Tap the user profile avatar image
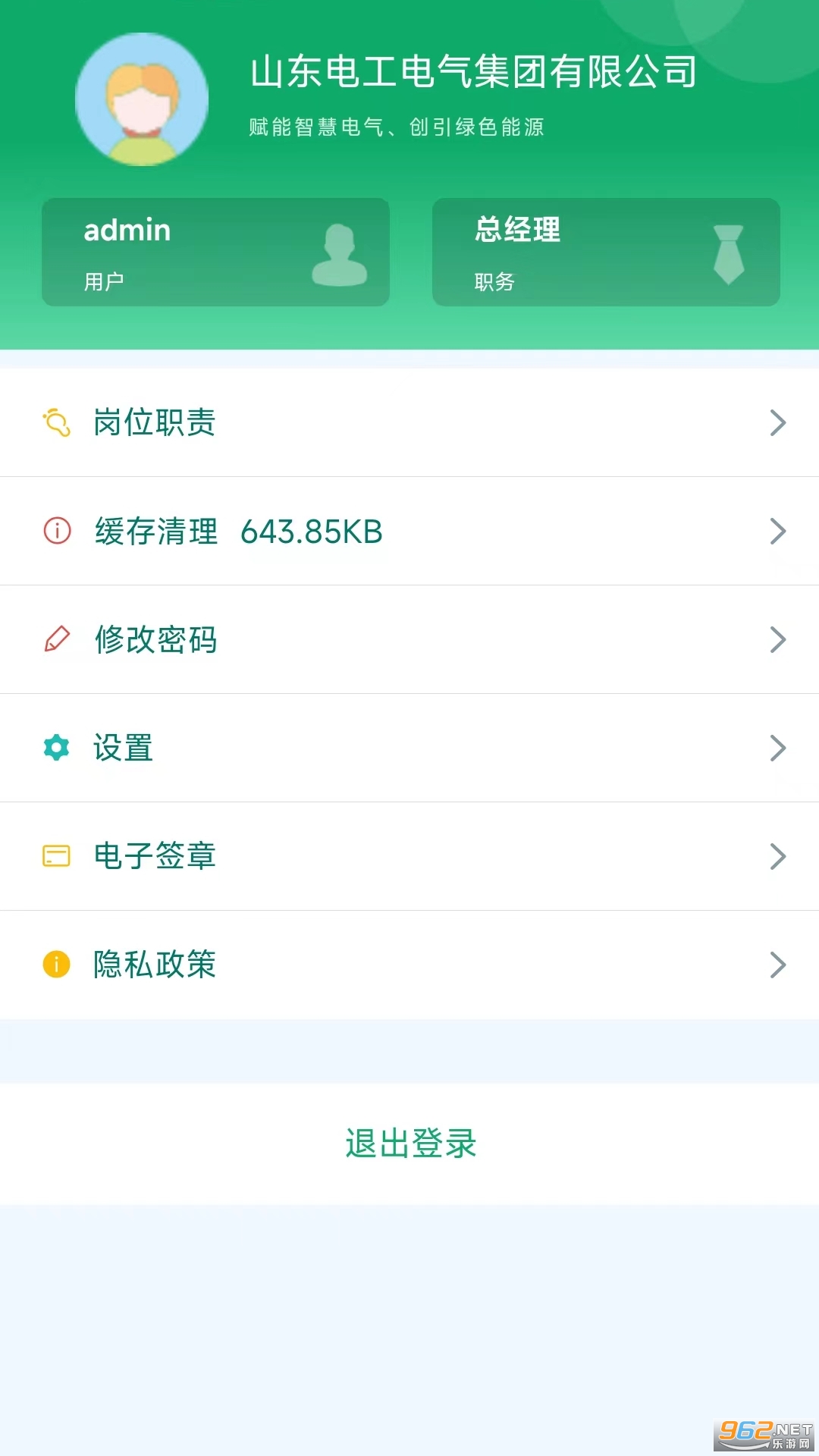The height and width of the screenshot is (1456, 819). coord(141,99)
